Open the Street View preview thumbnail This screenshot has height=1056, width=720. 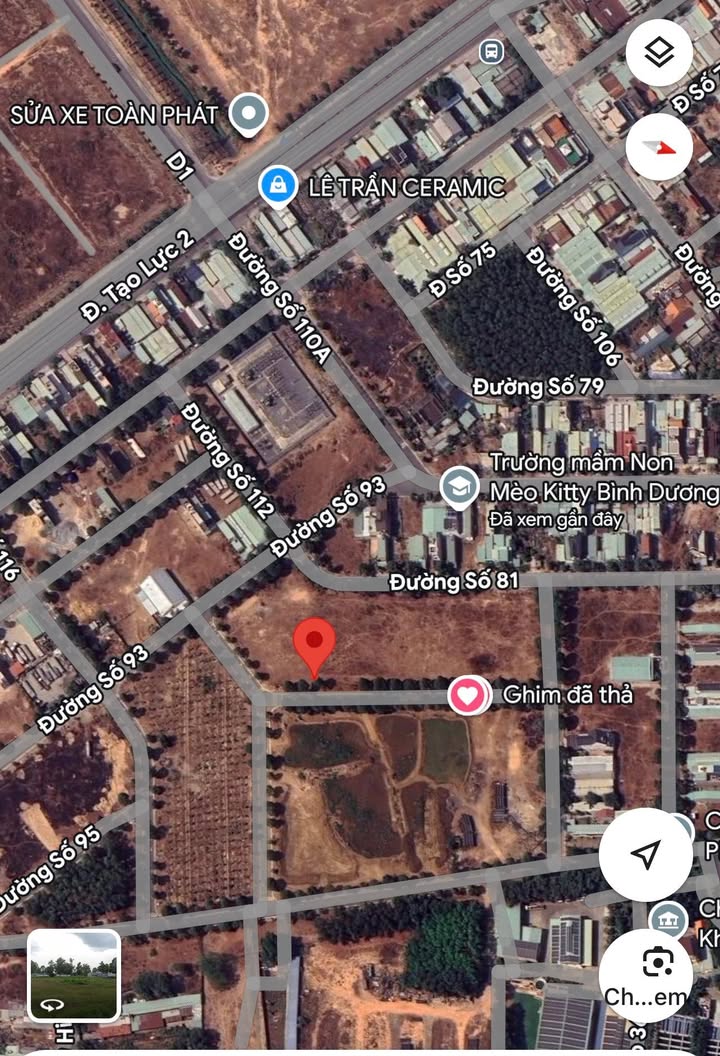[74, 975]
